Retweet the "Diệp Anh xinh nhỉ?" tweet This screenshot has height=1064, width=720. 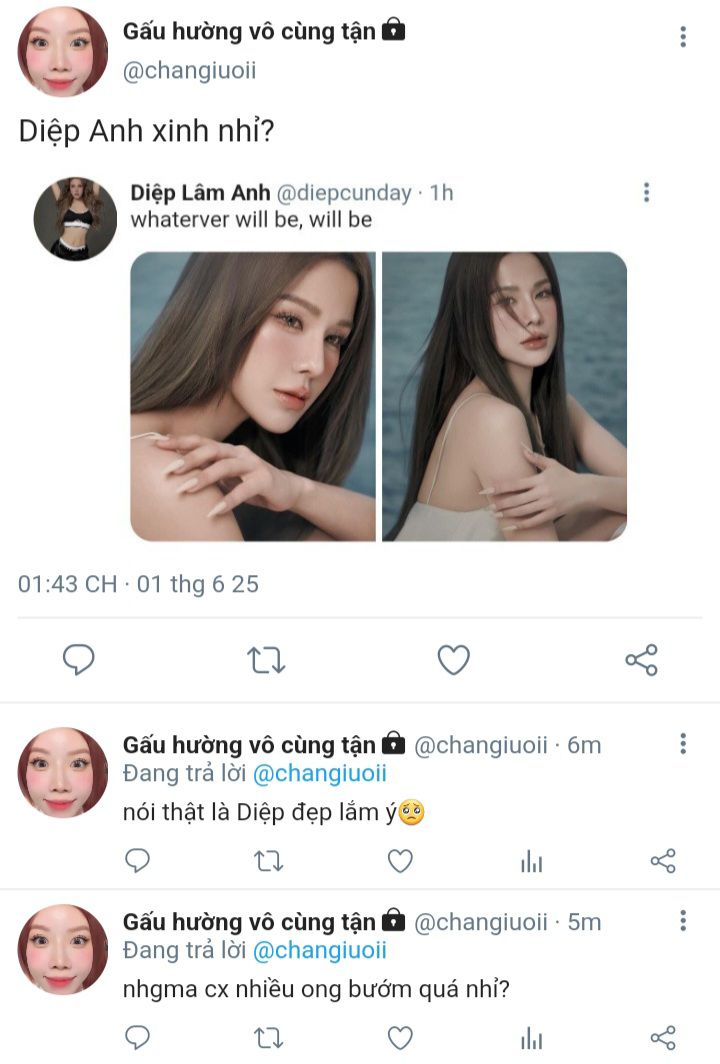tap(266, 660)
